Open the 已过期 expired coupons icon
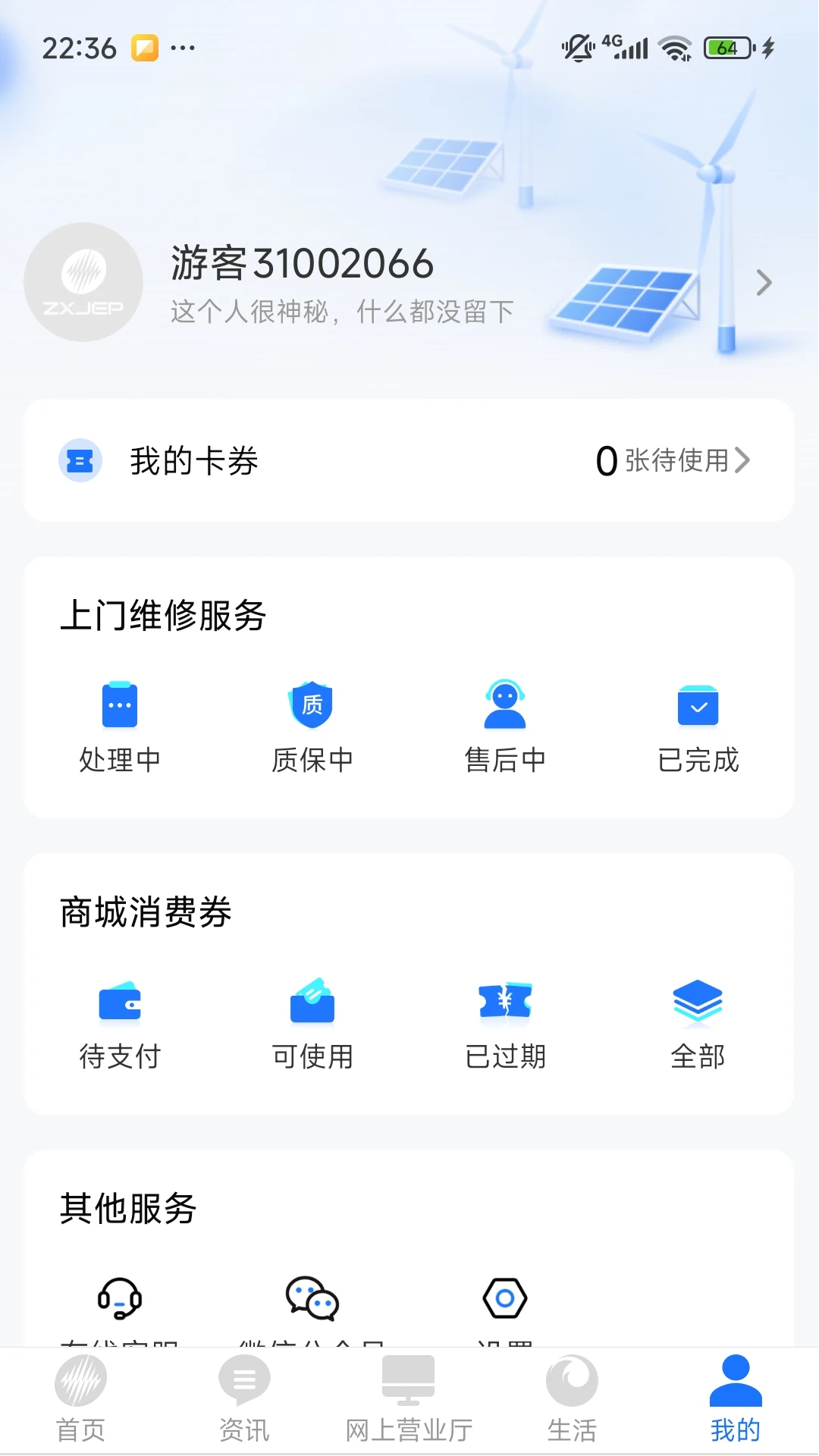The height and width of the screenshot is (1456, 819). (x=505, y=1002)
